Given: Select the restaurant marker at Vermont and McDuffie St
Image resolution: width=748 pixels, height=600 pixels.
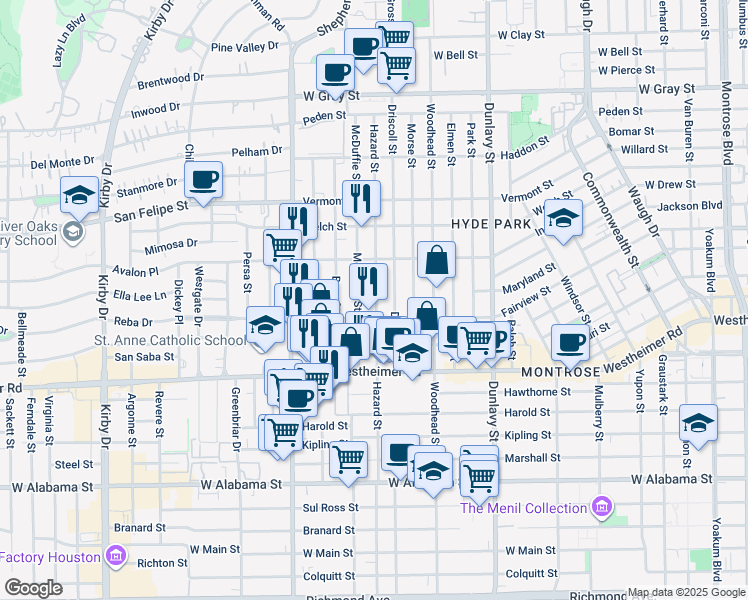Looking at the screenshot, I should pos(360,197).
